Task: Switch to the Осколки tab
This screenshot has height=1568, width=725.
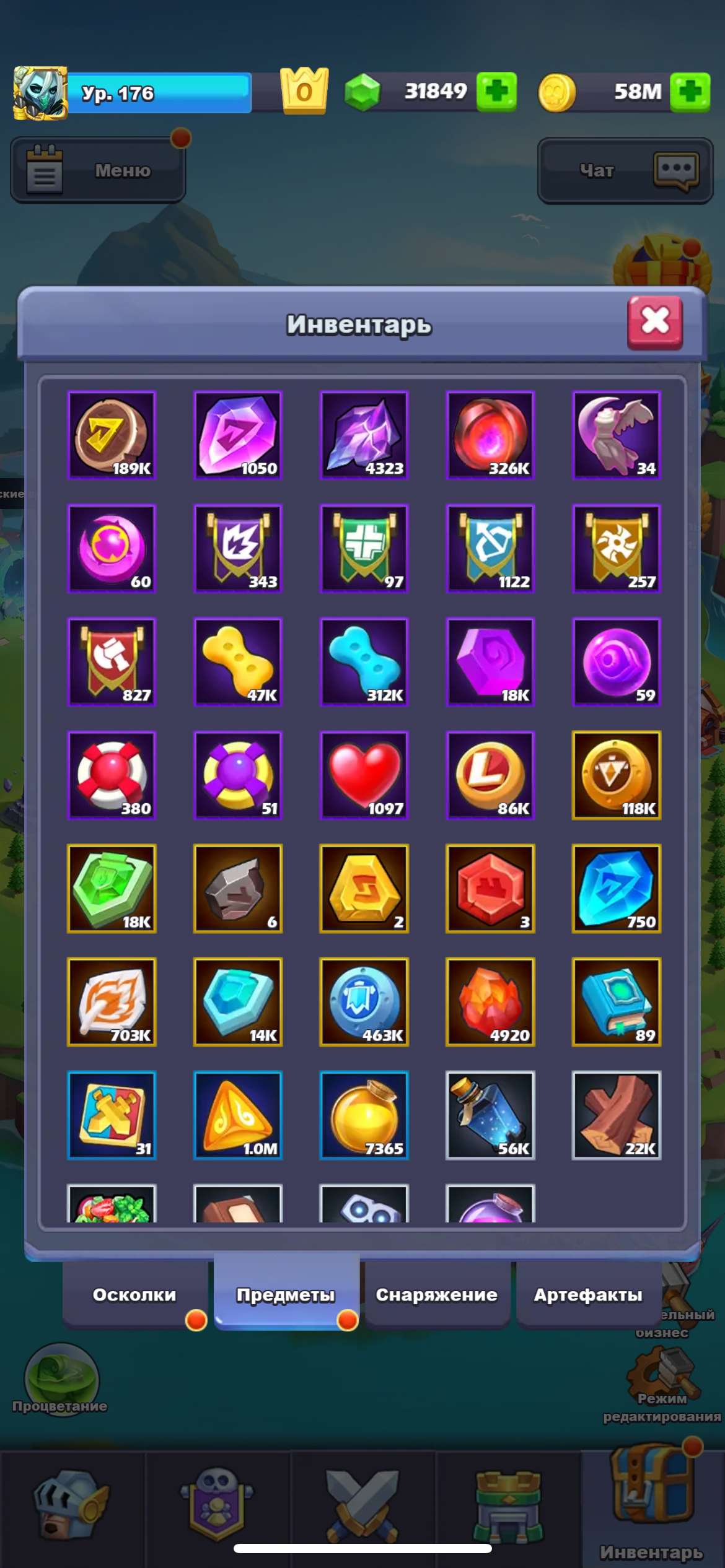Action: coord(134,1295)
